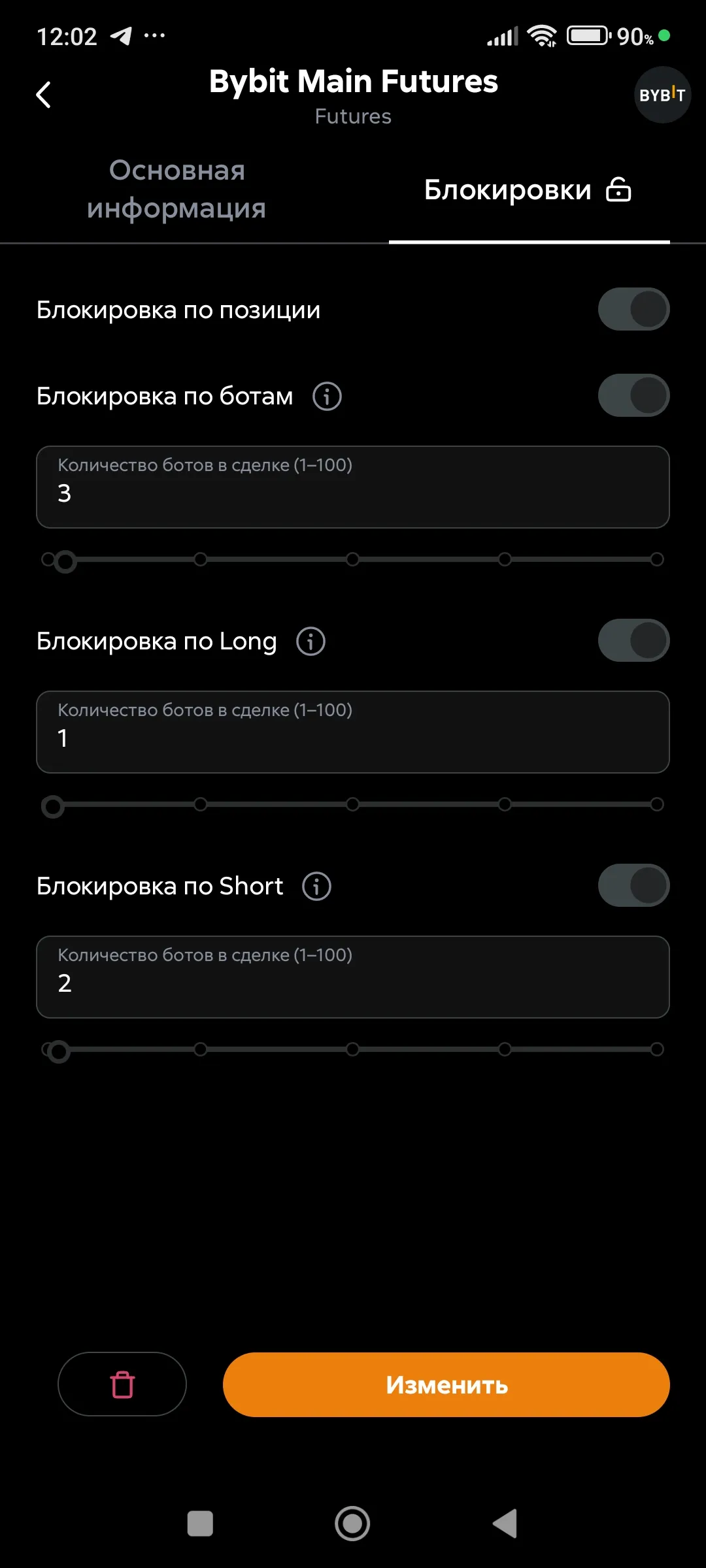This screenshot has width=706, height=1568.
Task: Edit bot count under Блокировка по Long
Action: [x=353, y=732]
